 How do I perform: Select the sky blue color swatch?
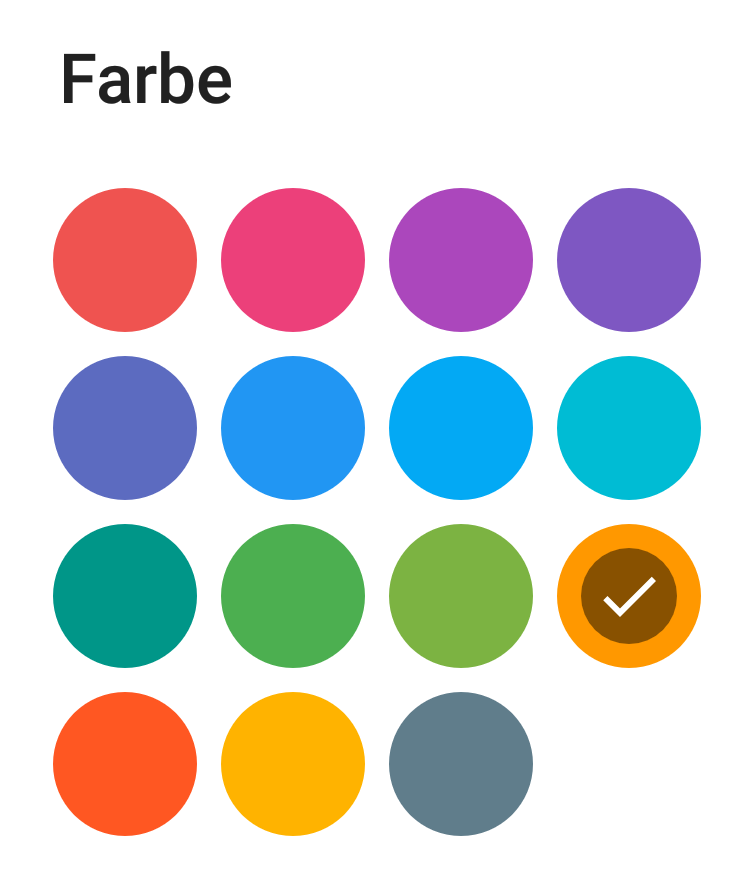point(461,427)
